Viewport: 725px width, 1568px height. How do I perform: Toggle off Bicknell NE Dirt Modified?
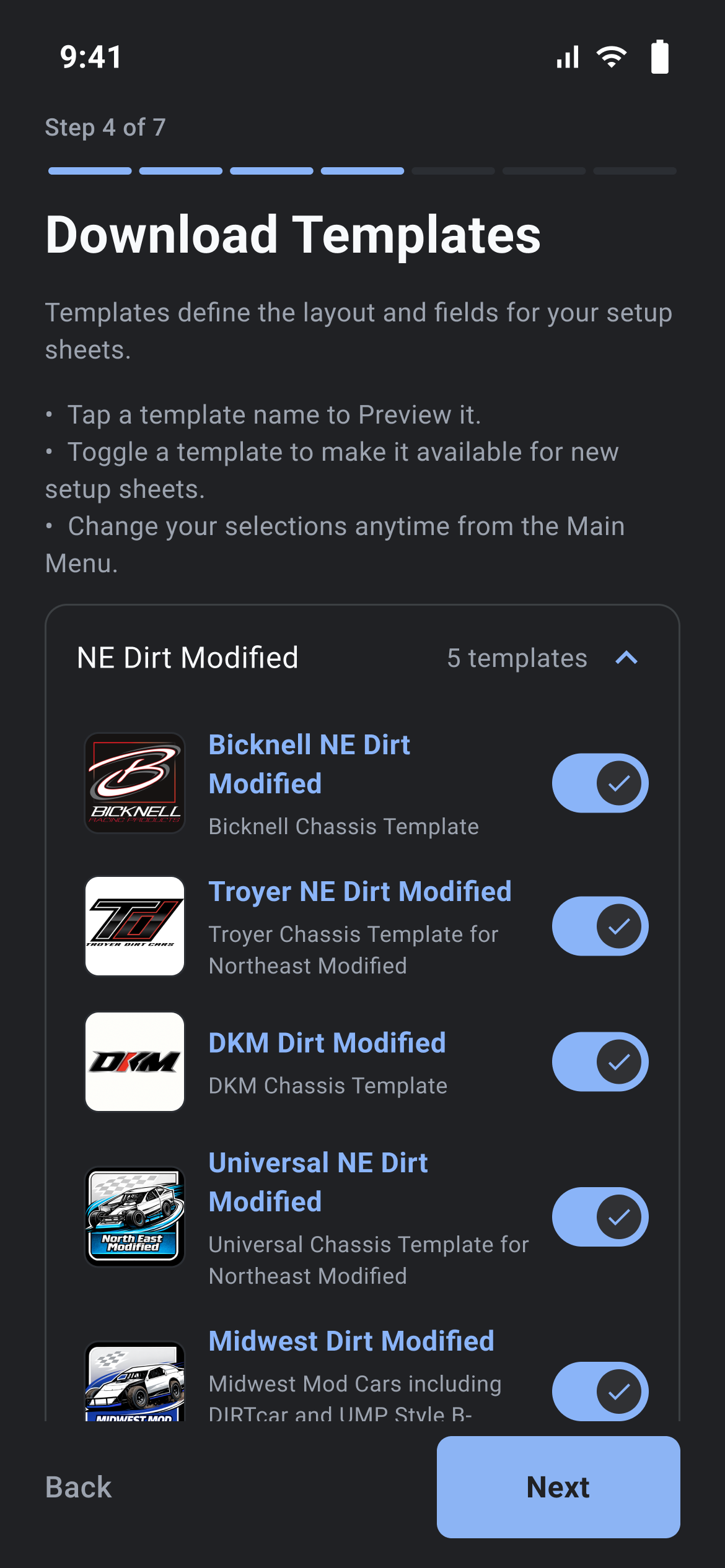[600, 783]
